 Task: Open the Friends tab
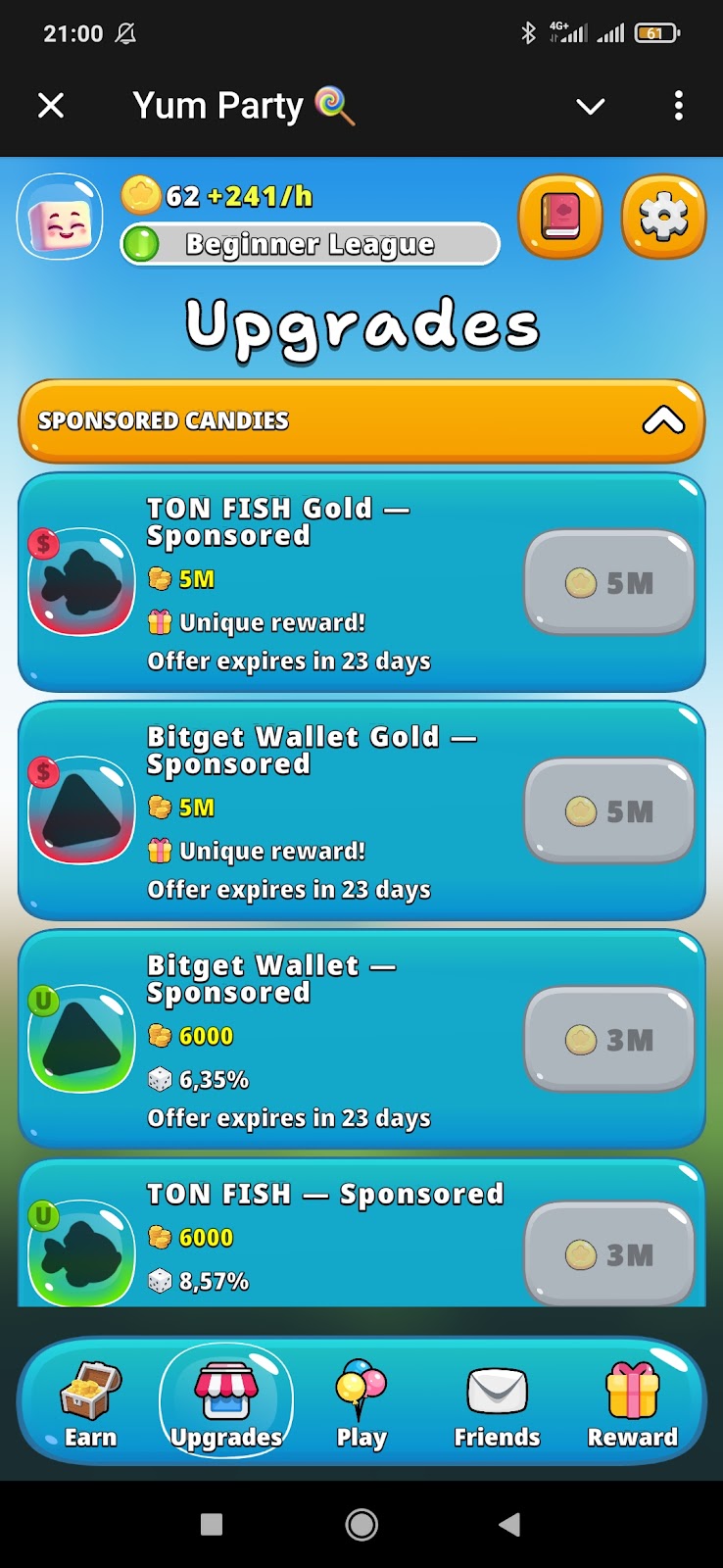pos(497,1405)
